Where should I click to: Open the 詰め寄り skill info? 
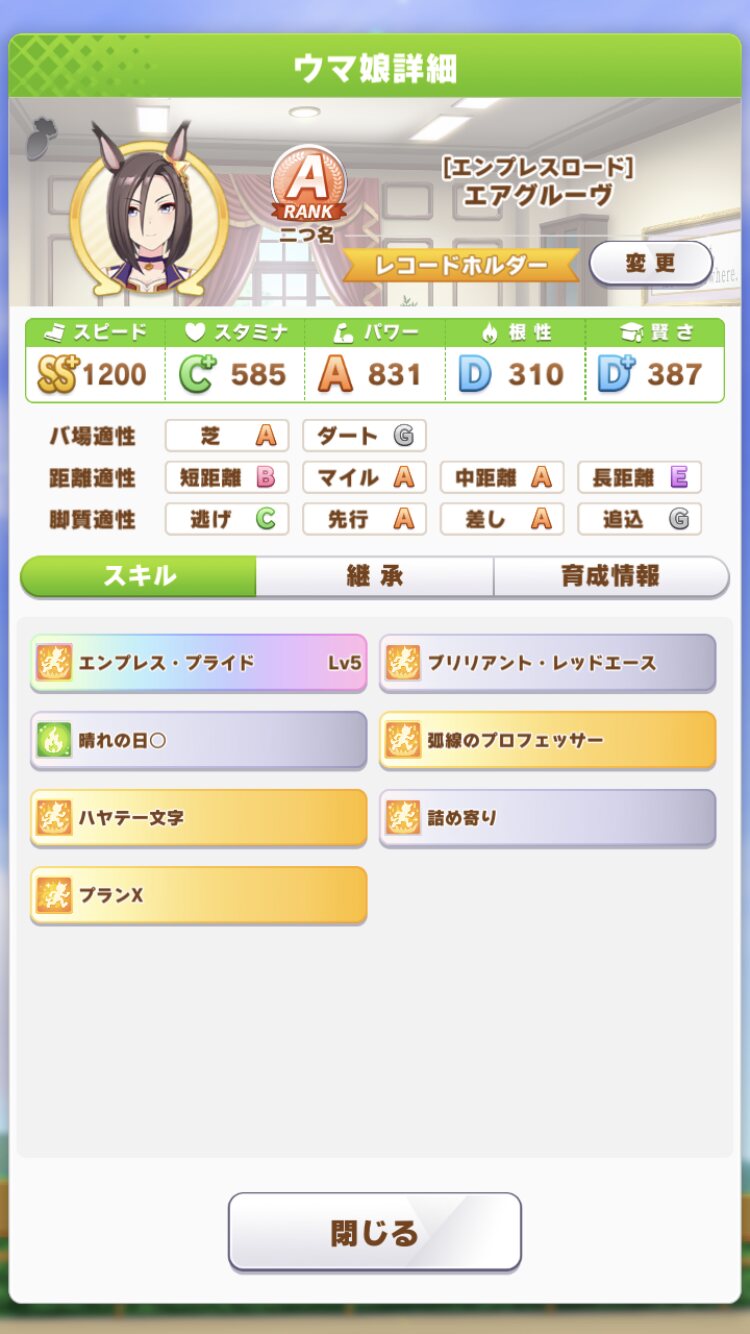[547, 817]
